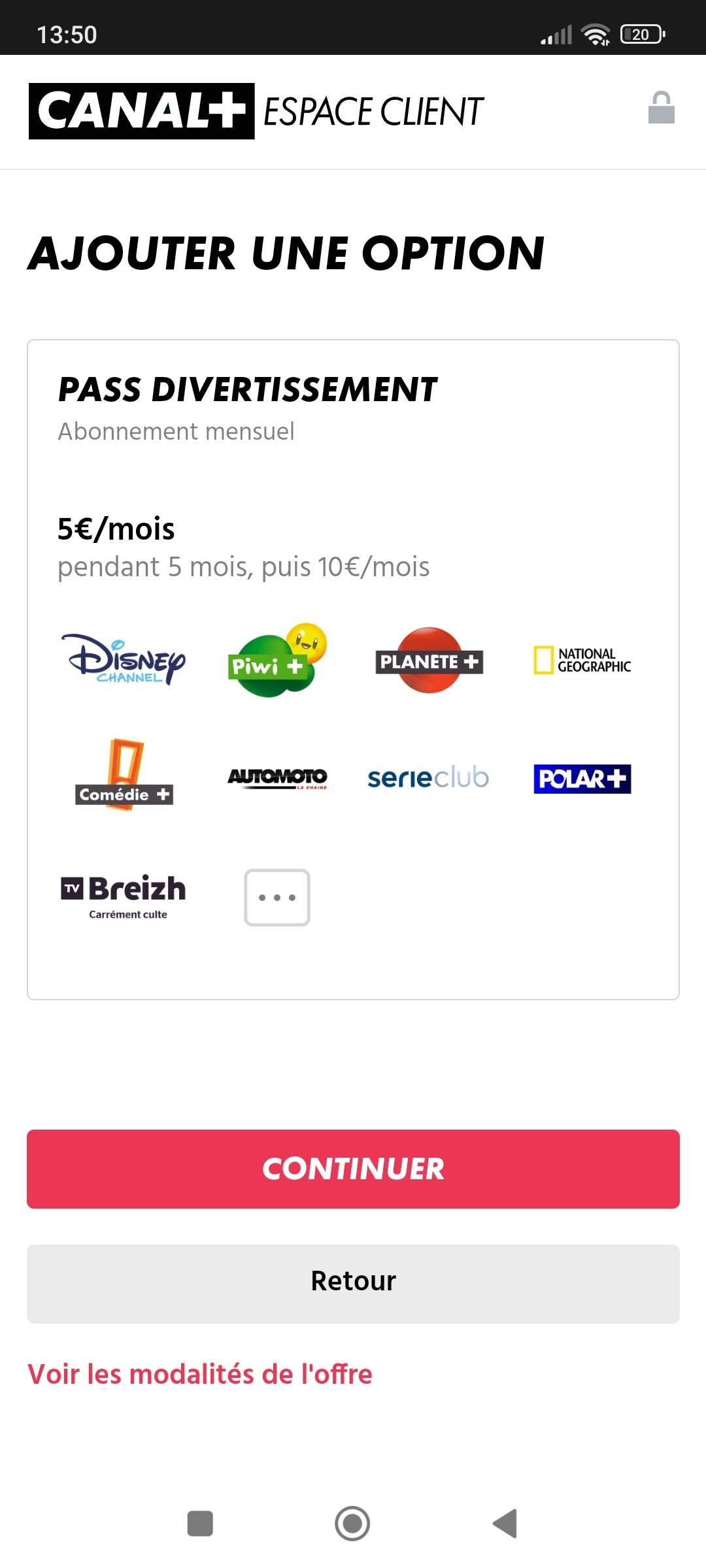Go to the system home screen
Viewport: 706px width, 1568px height.
tap(352, 1524)
